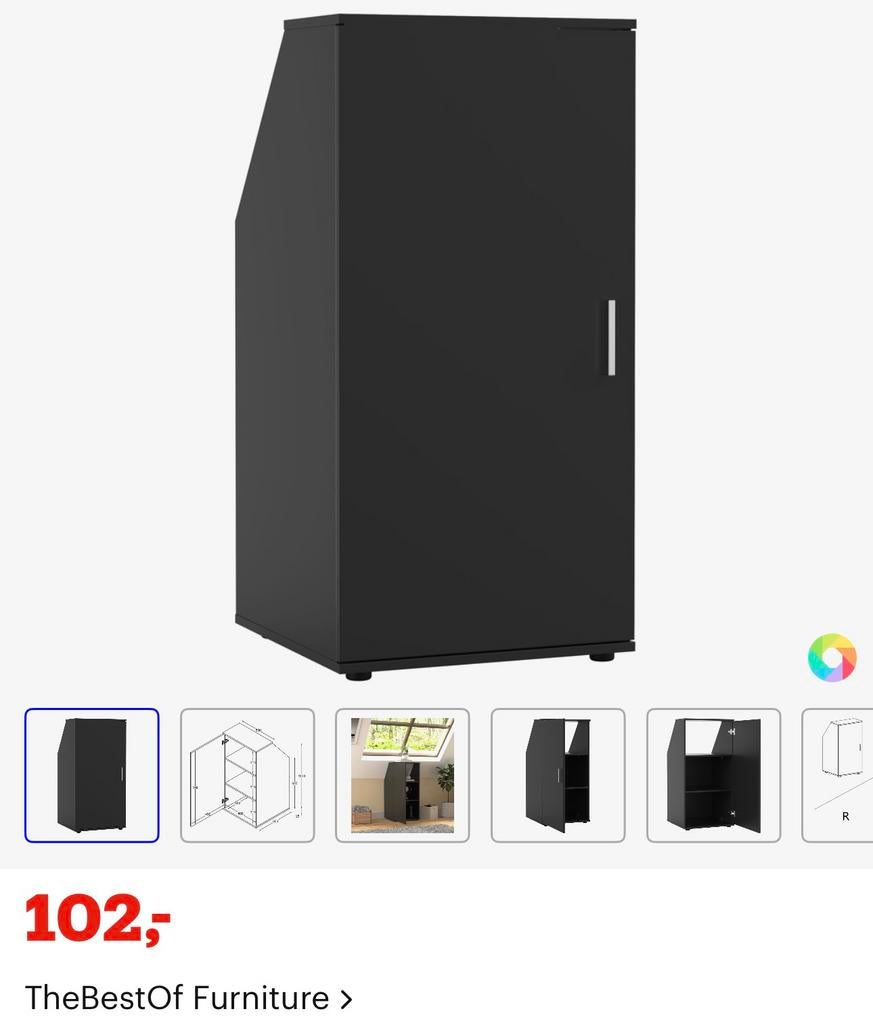The height and width of the screenshot is (1024, 873).
Task: Select the side view open-door thumbnail
Action: [558, 775]
